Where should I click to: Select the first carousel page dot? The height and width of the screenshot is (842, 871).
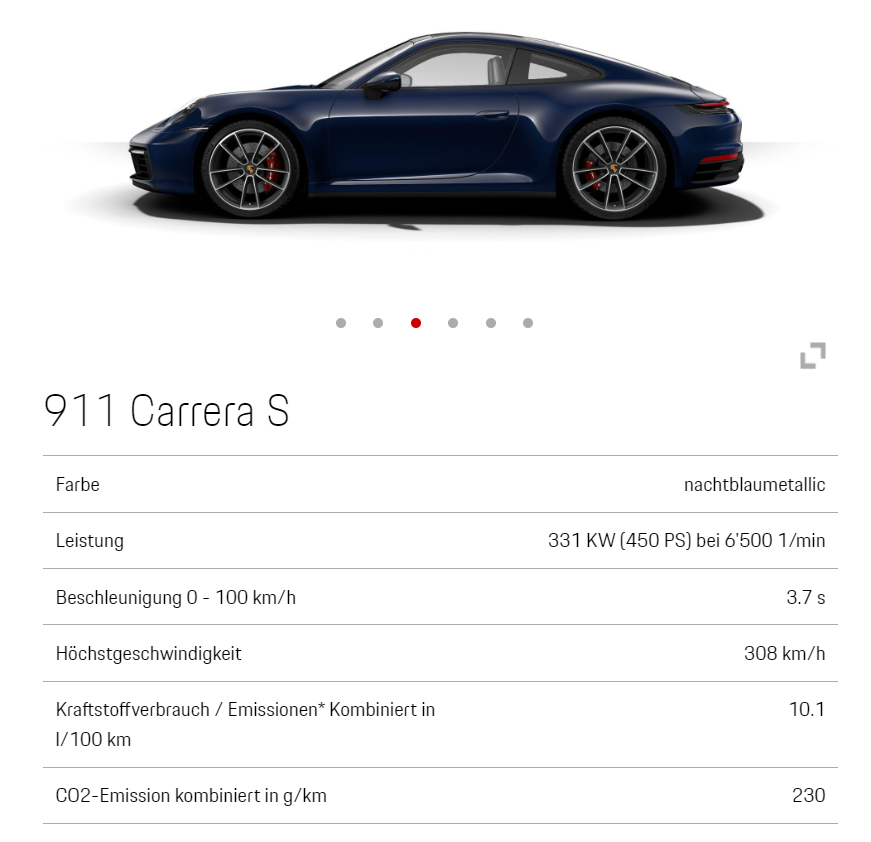341,323
